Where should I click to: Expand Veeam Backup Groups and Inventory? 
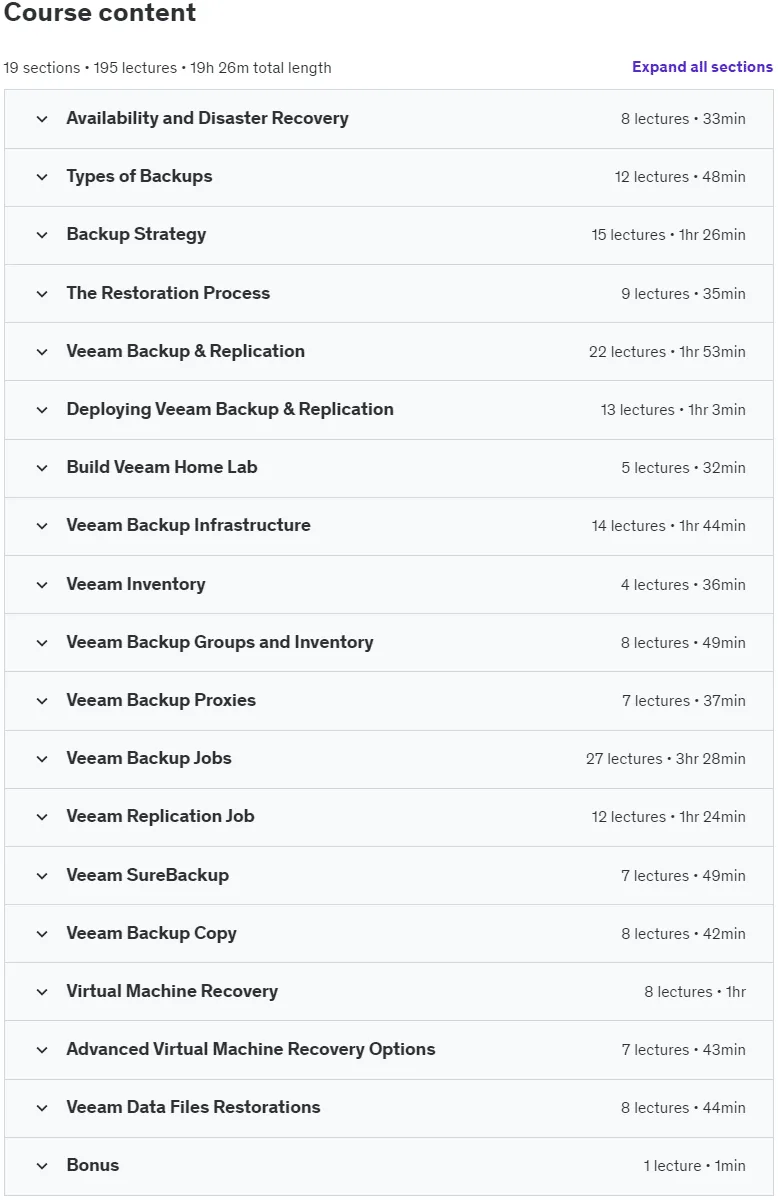click(x=389, y=642)
